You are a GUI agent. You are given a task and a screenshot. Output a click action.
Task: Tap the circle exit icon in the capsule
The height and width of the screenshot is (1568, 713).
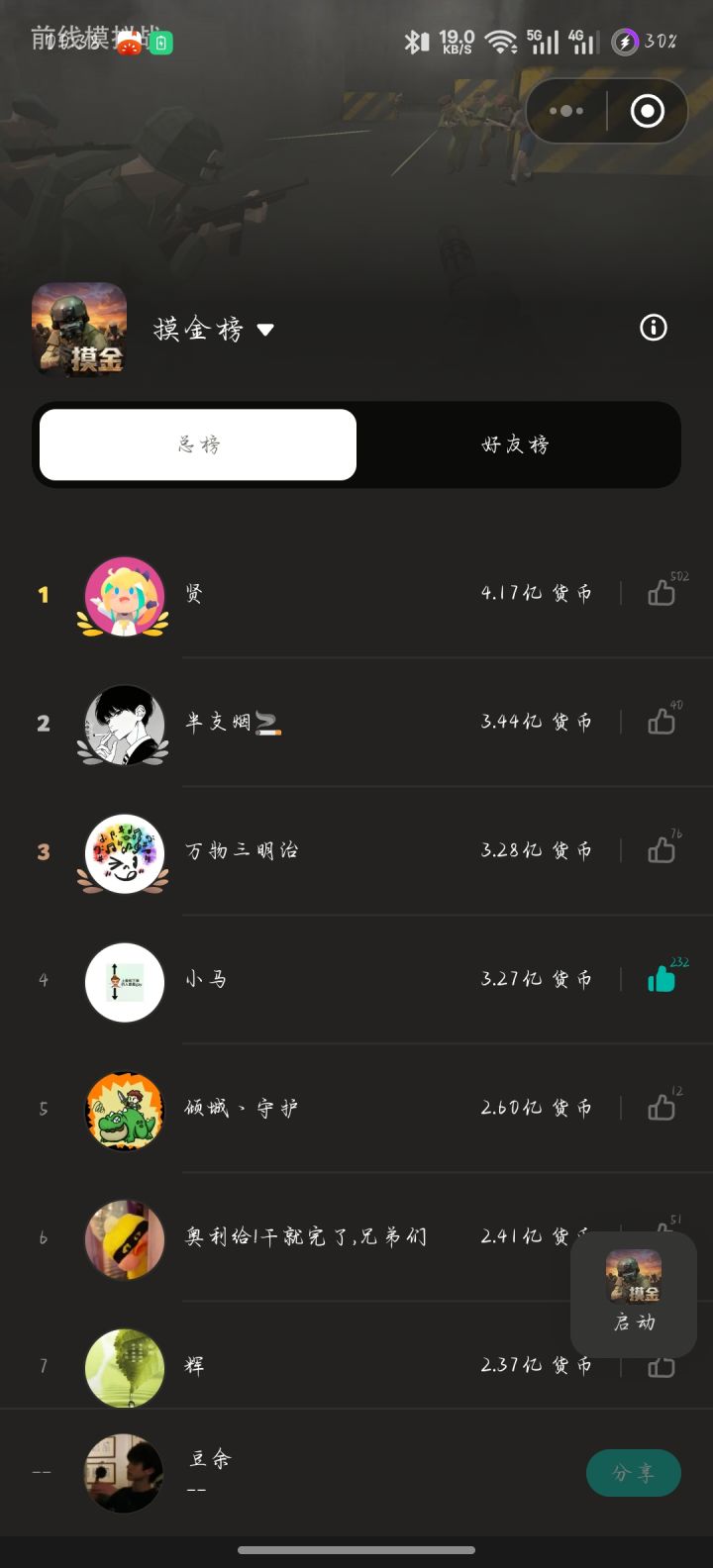coord(647,111)
